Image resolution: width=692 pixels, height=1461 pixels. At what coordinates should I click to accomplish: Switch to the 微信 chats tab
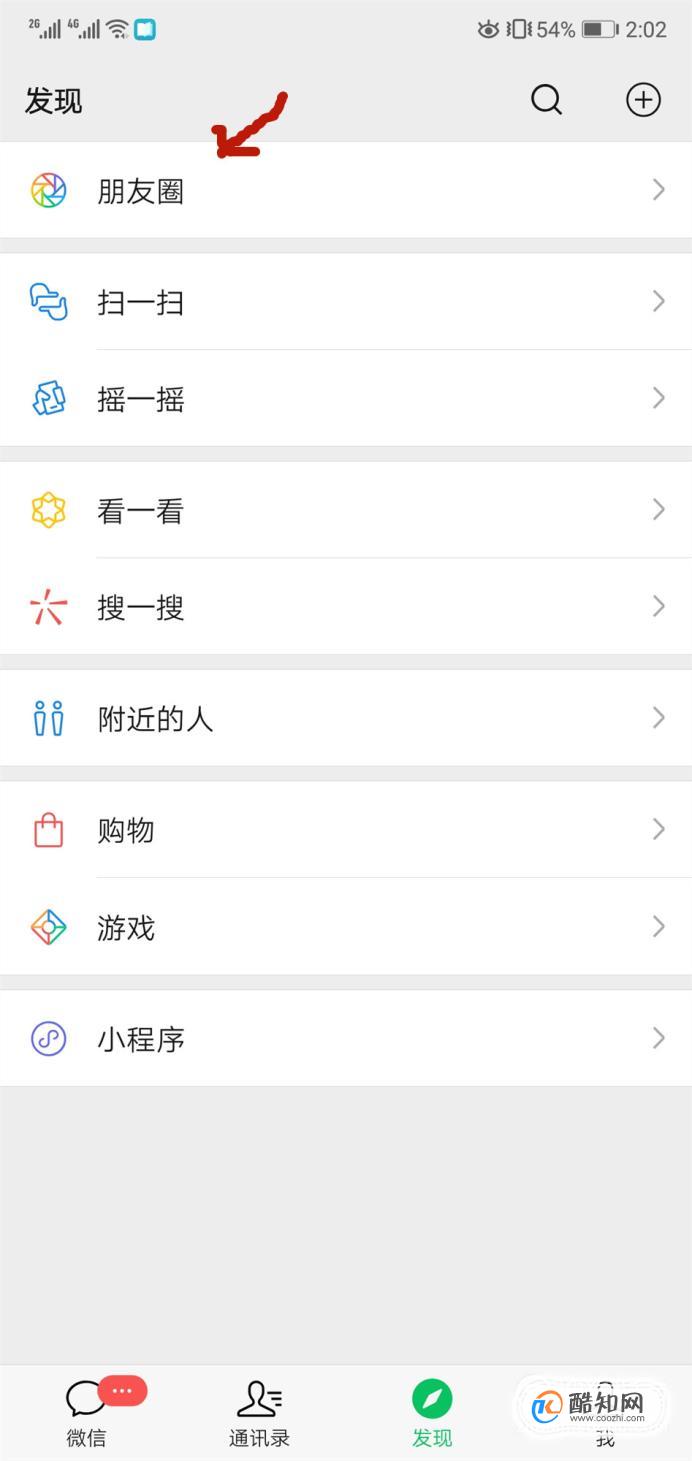[87, 1413]
